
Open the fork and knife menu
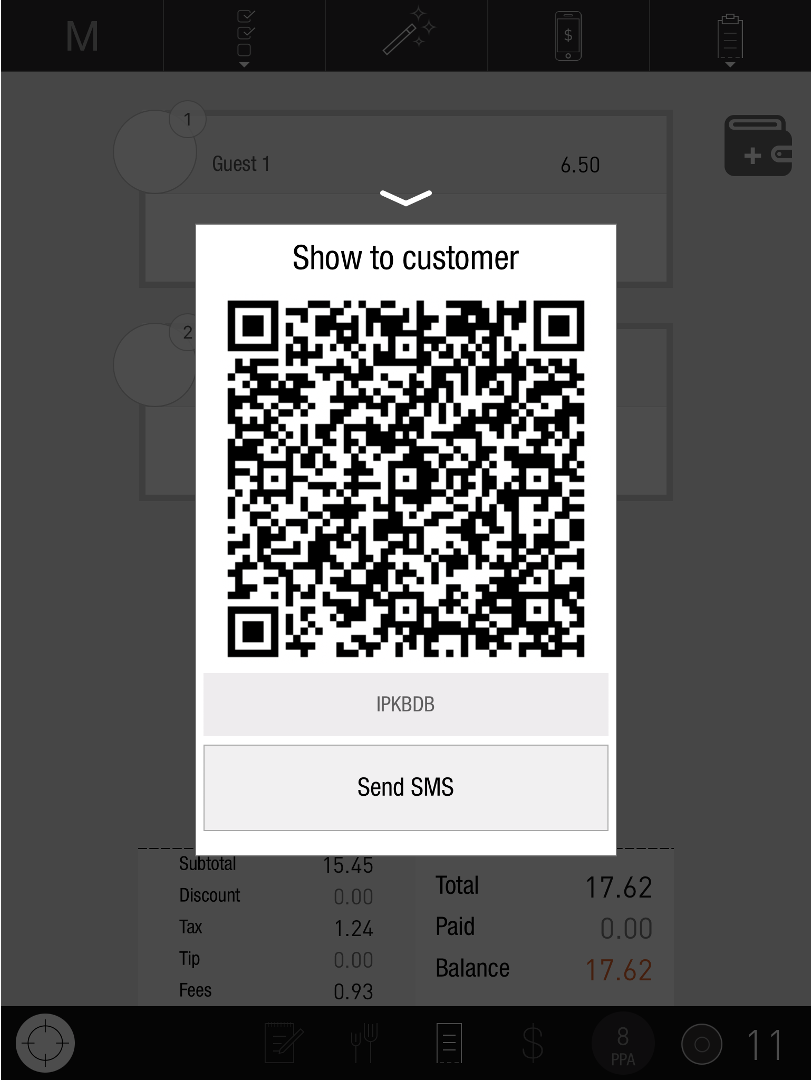coord(364,1044)
